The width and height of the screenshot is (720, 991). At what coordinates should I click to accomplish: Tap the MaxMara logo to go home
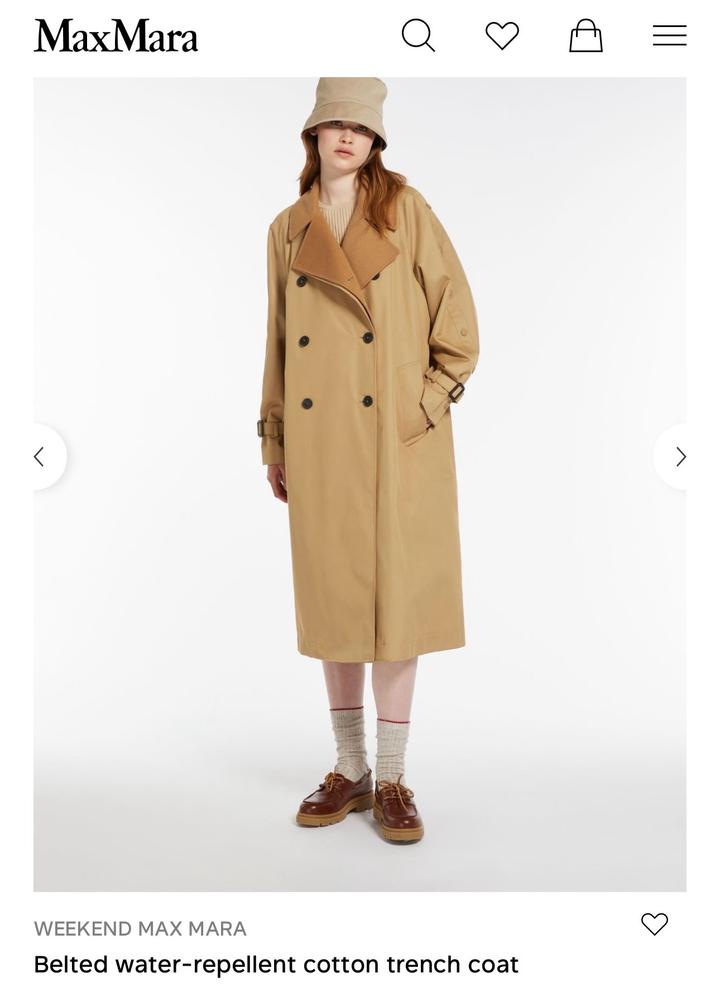(116, 36)
